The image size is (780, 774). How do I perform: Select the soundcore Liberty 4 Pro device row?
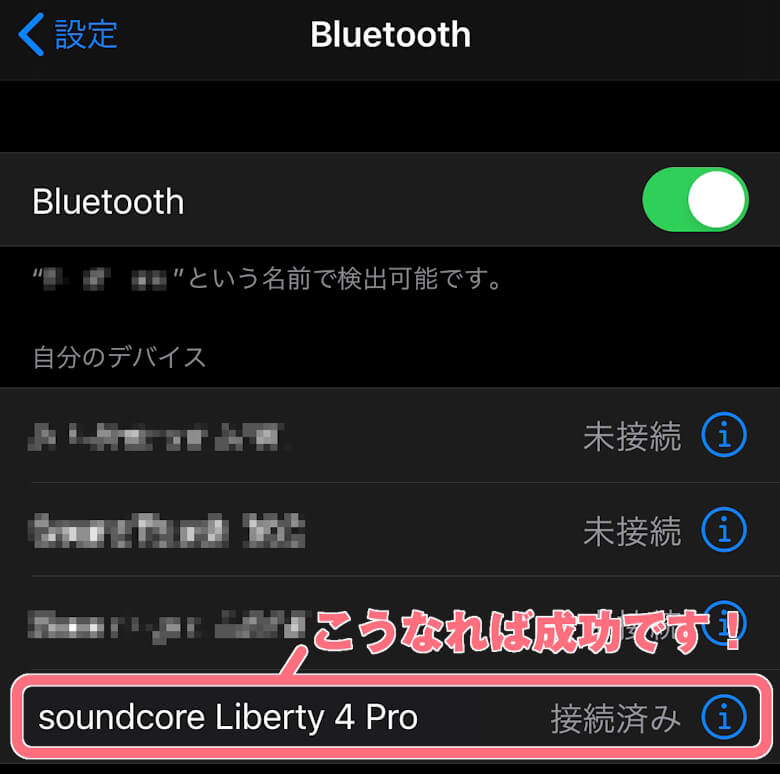point(300,716)
